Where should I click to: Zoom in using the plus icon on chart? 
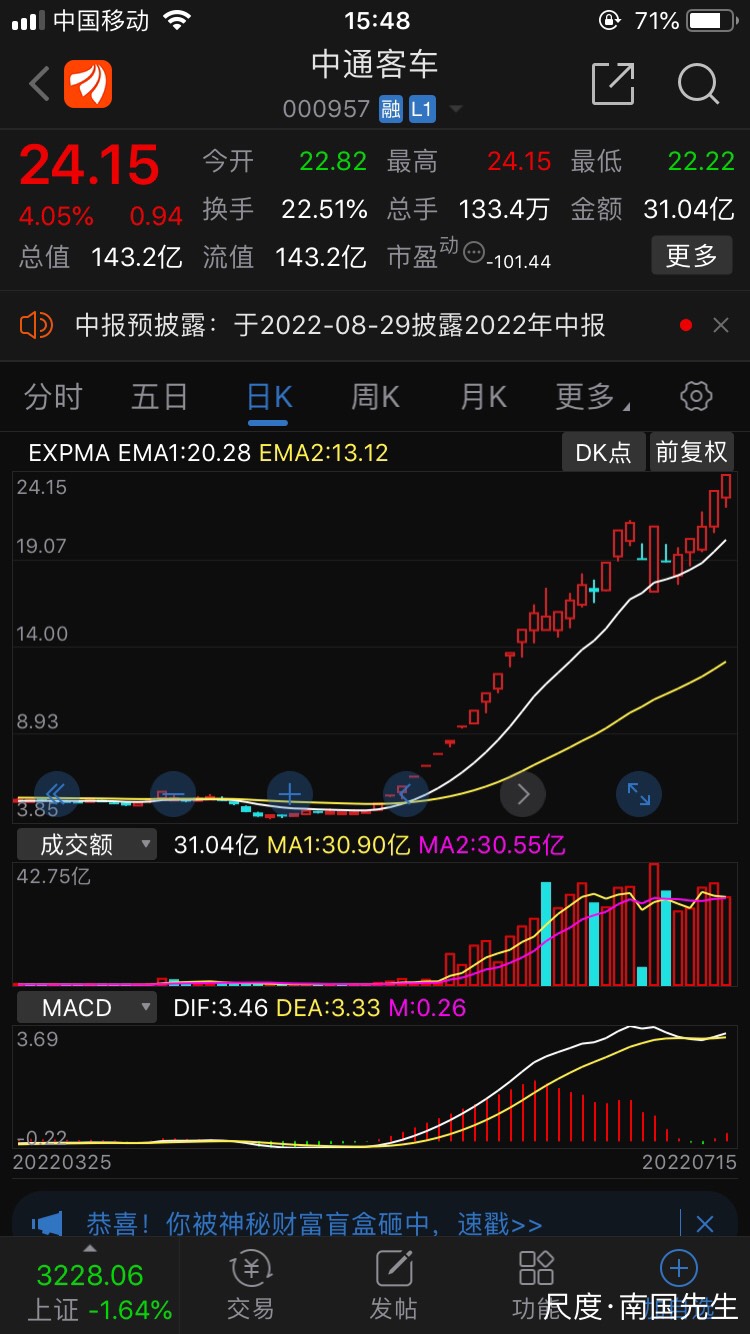point(289,793)
